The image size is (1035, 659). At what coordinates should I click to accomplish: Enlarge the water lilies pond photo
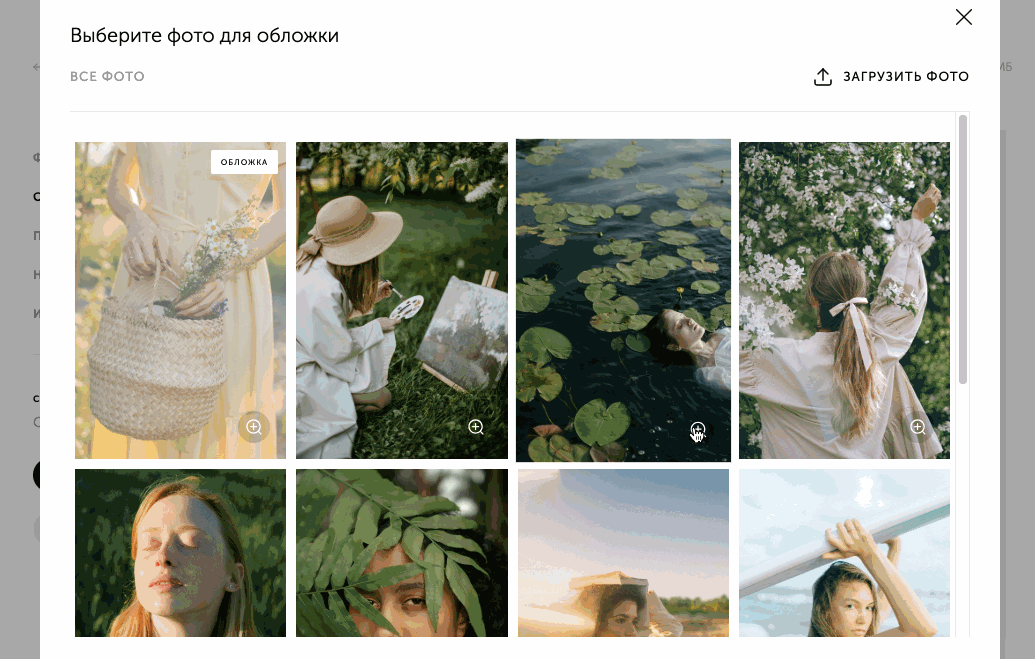(697, 429)
